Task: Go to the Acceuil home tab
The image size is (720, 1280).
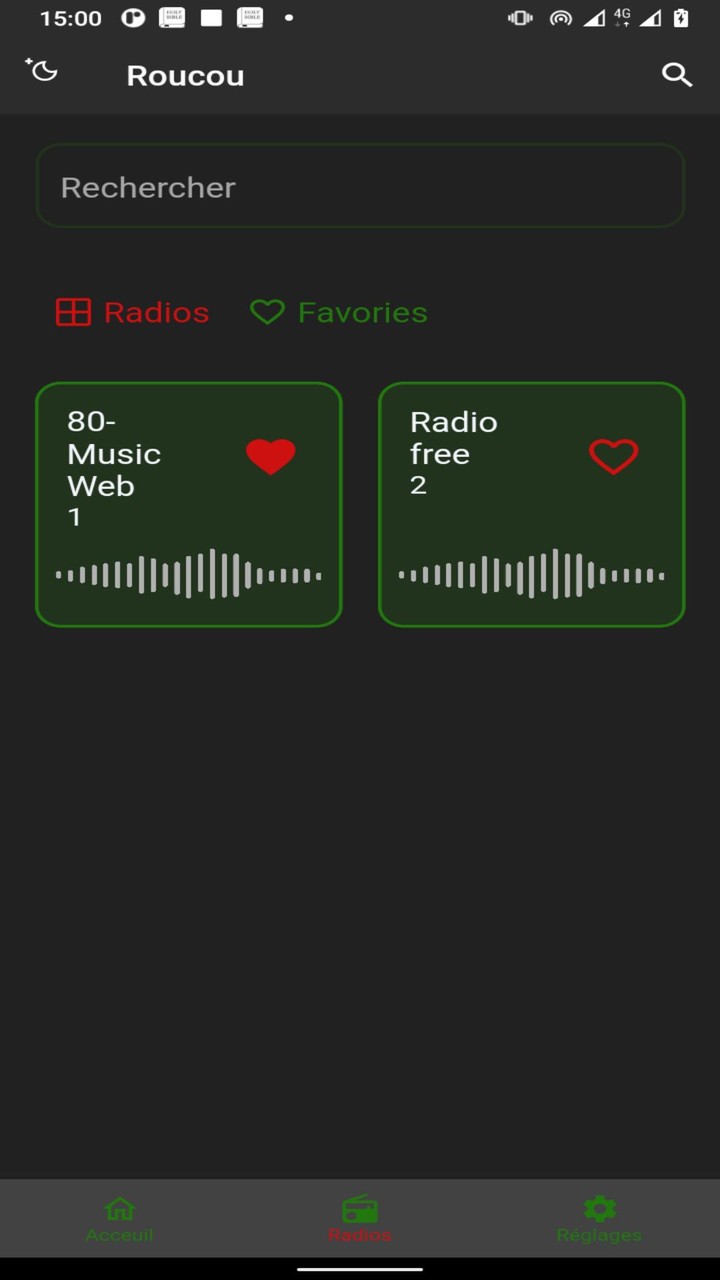Action: click(x=120, y=1219)
